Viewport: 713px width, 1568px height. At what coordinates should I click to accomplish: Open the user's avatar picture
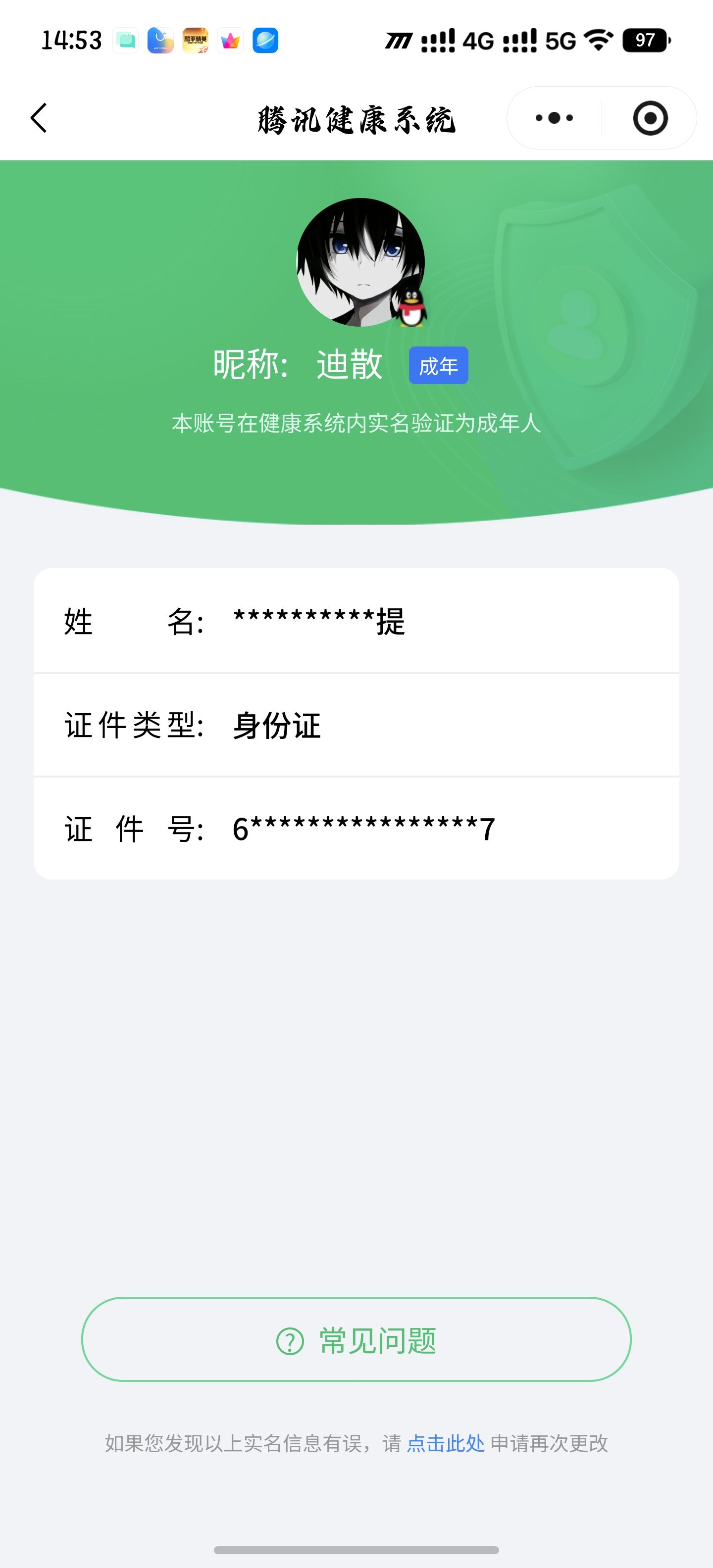point(356,264)
